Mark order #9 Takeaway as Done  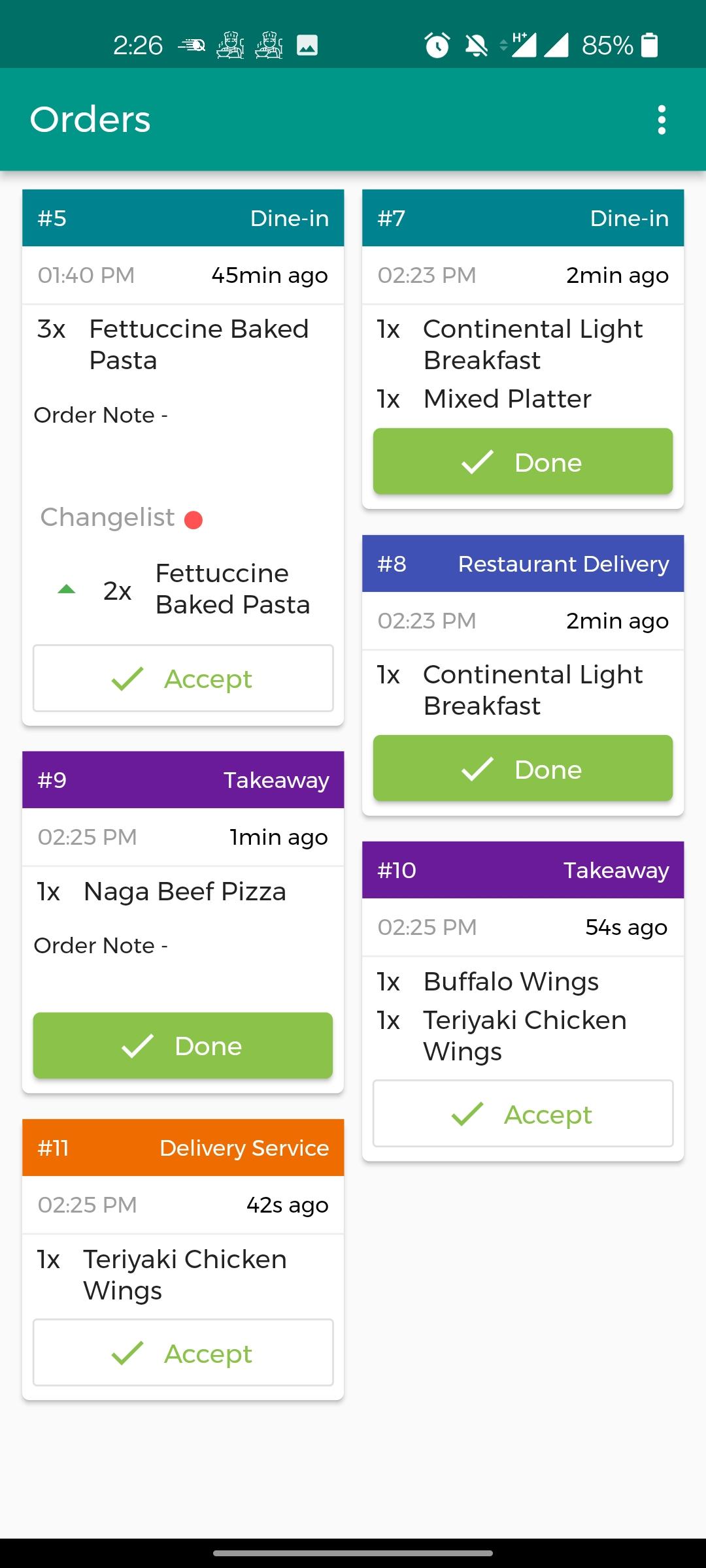pyautogui.click(x=183, y=1045)
